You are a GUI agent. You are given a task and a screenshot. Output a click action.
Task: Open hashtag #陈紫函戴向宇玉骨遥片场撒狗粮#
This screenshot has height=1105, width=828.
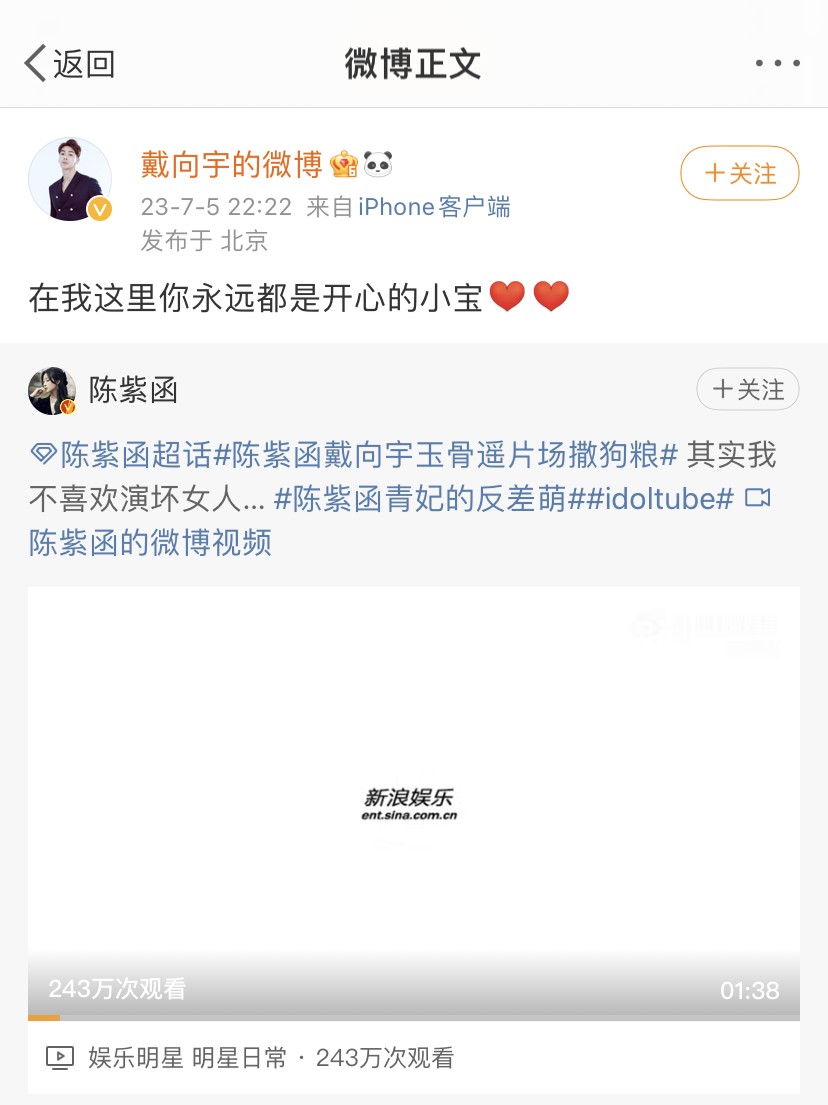(445, 455)
